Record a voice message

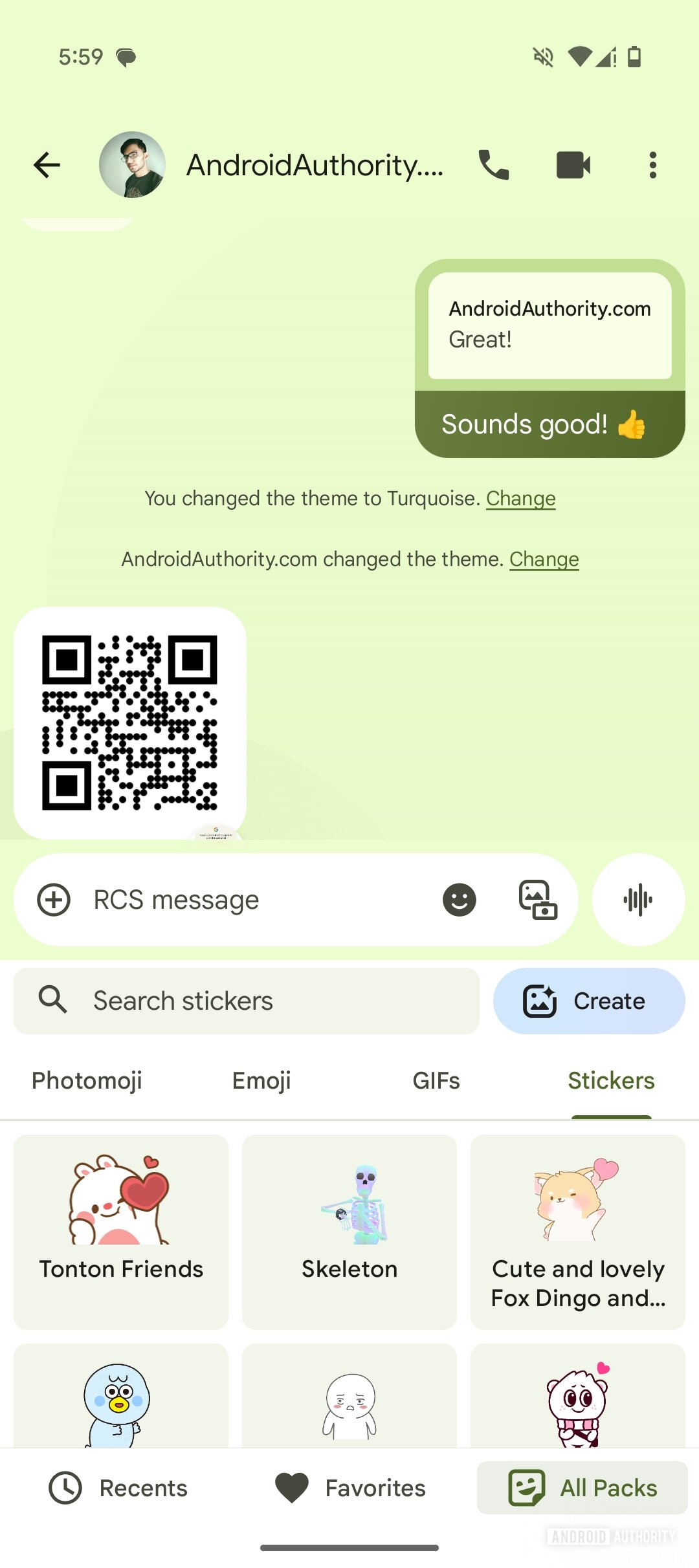coord(638,900)
